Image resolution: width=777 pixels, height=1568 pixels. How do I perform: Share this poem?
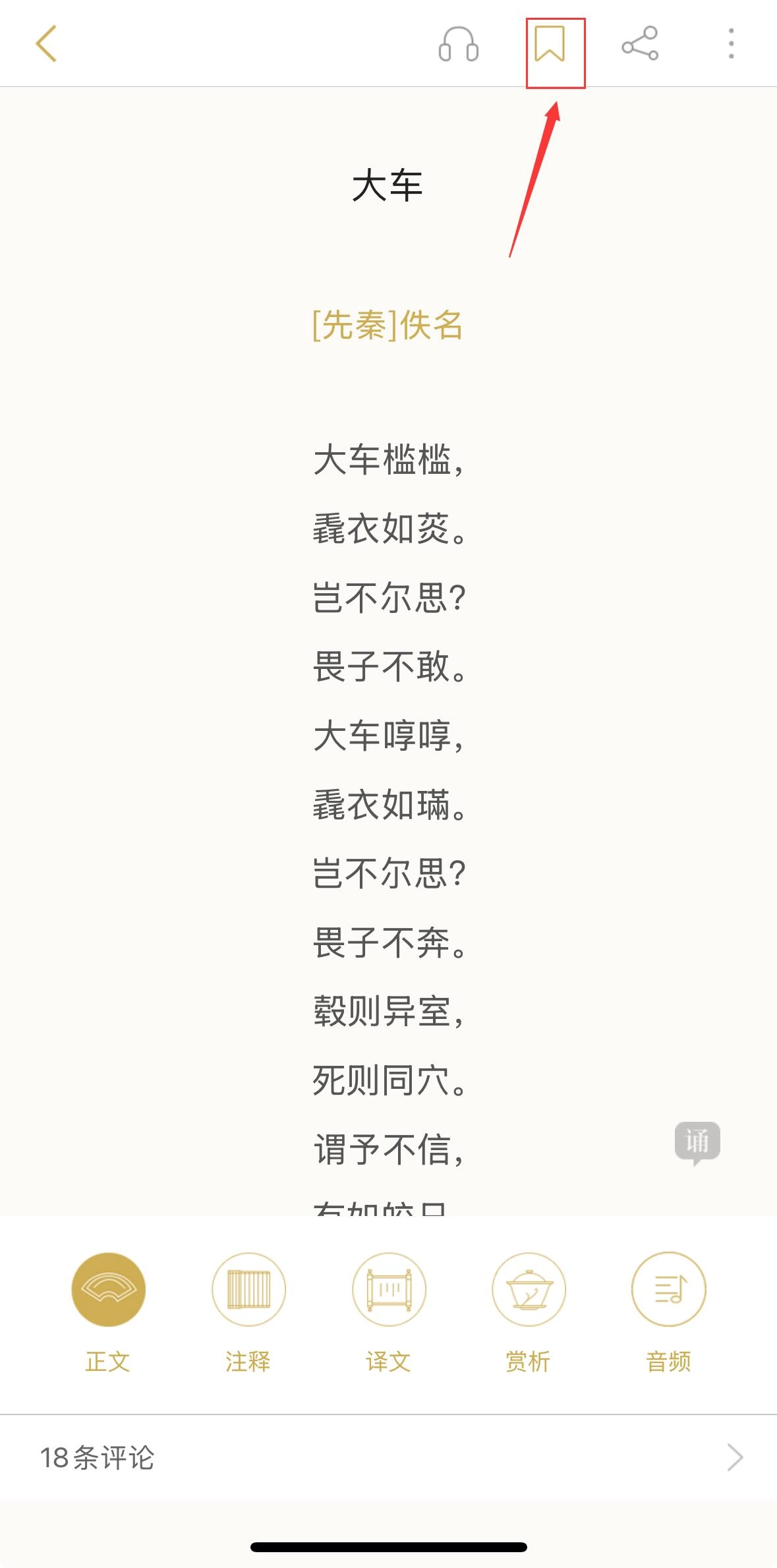pos(640,44)
